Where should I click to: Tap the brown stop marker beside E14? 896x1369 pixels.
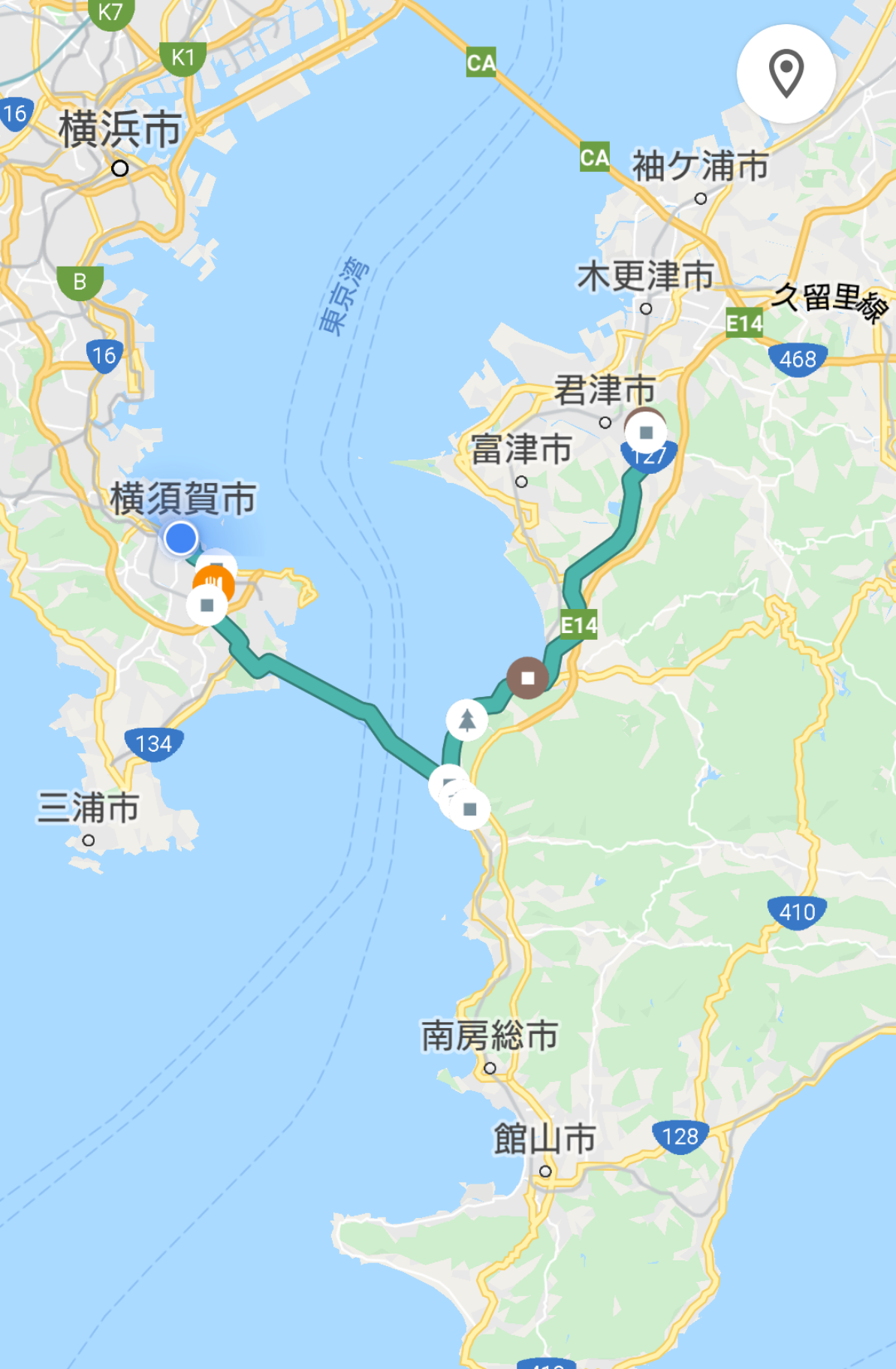point(527,677)
